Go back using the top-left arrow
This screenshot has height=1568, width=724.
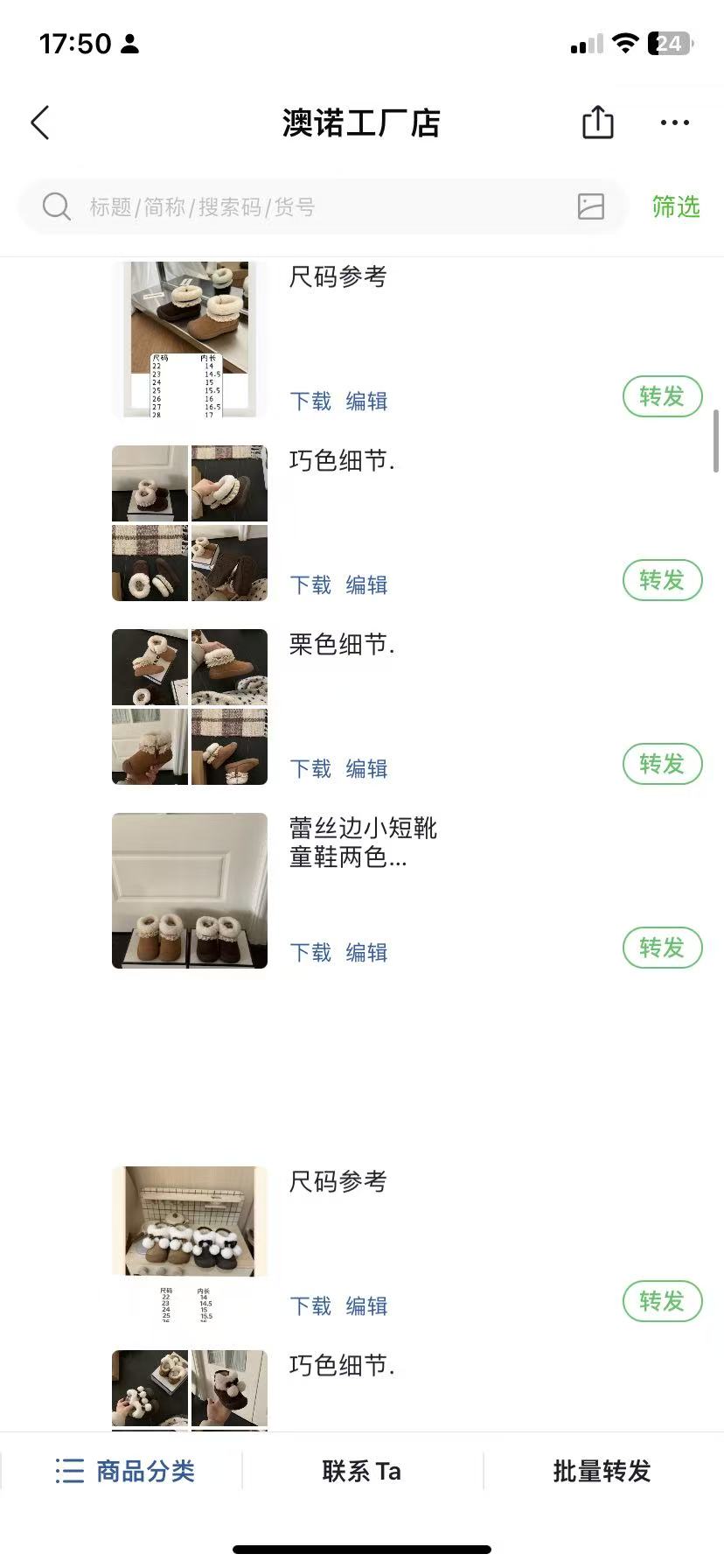pos(41,123)
